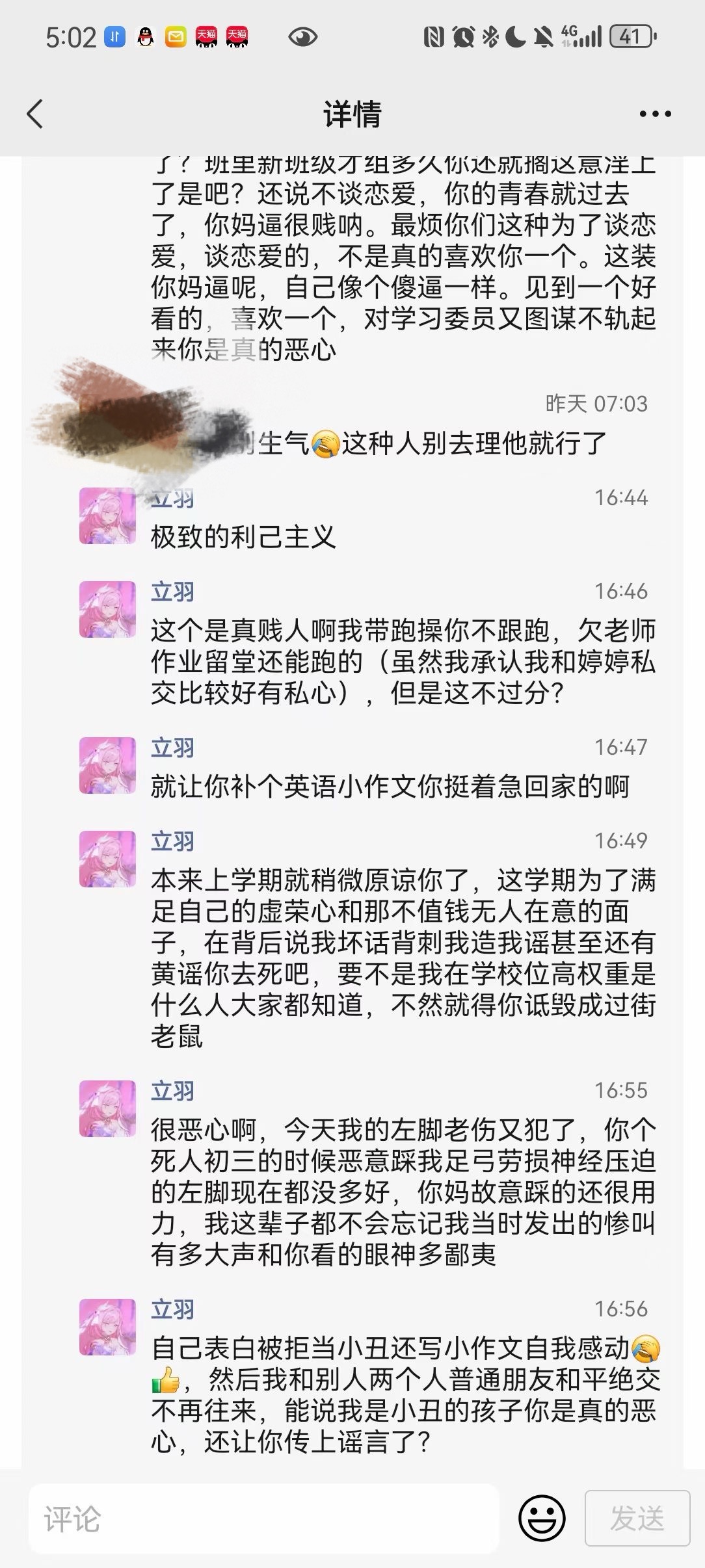The height and width of the screenshot is (1568, 705).
Task: Tap 立羽's avatar on the 16:55 comment
Action: (107, 1108)
